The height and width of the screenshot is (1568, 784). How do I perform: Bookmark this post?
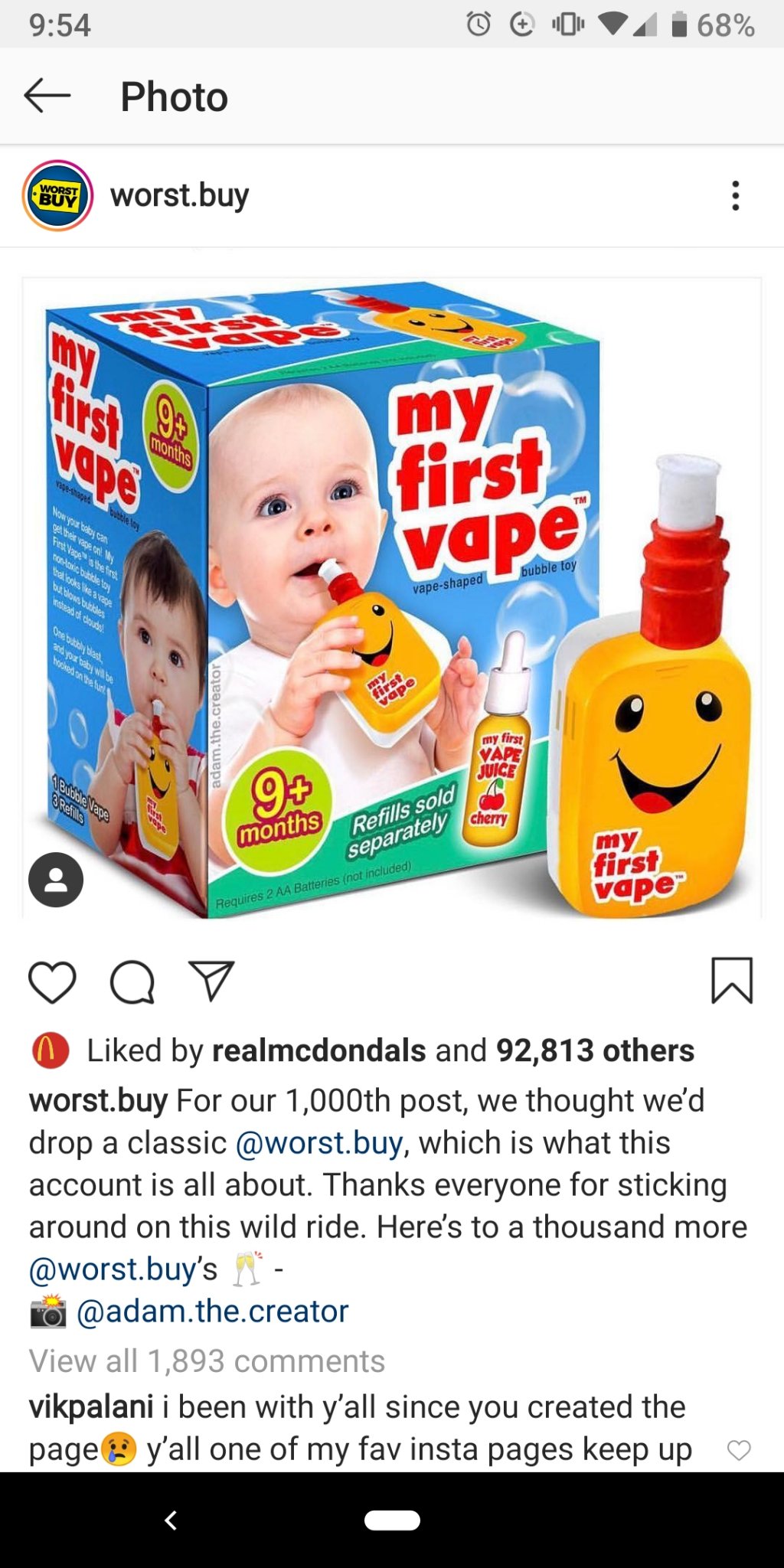(732, 980)
